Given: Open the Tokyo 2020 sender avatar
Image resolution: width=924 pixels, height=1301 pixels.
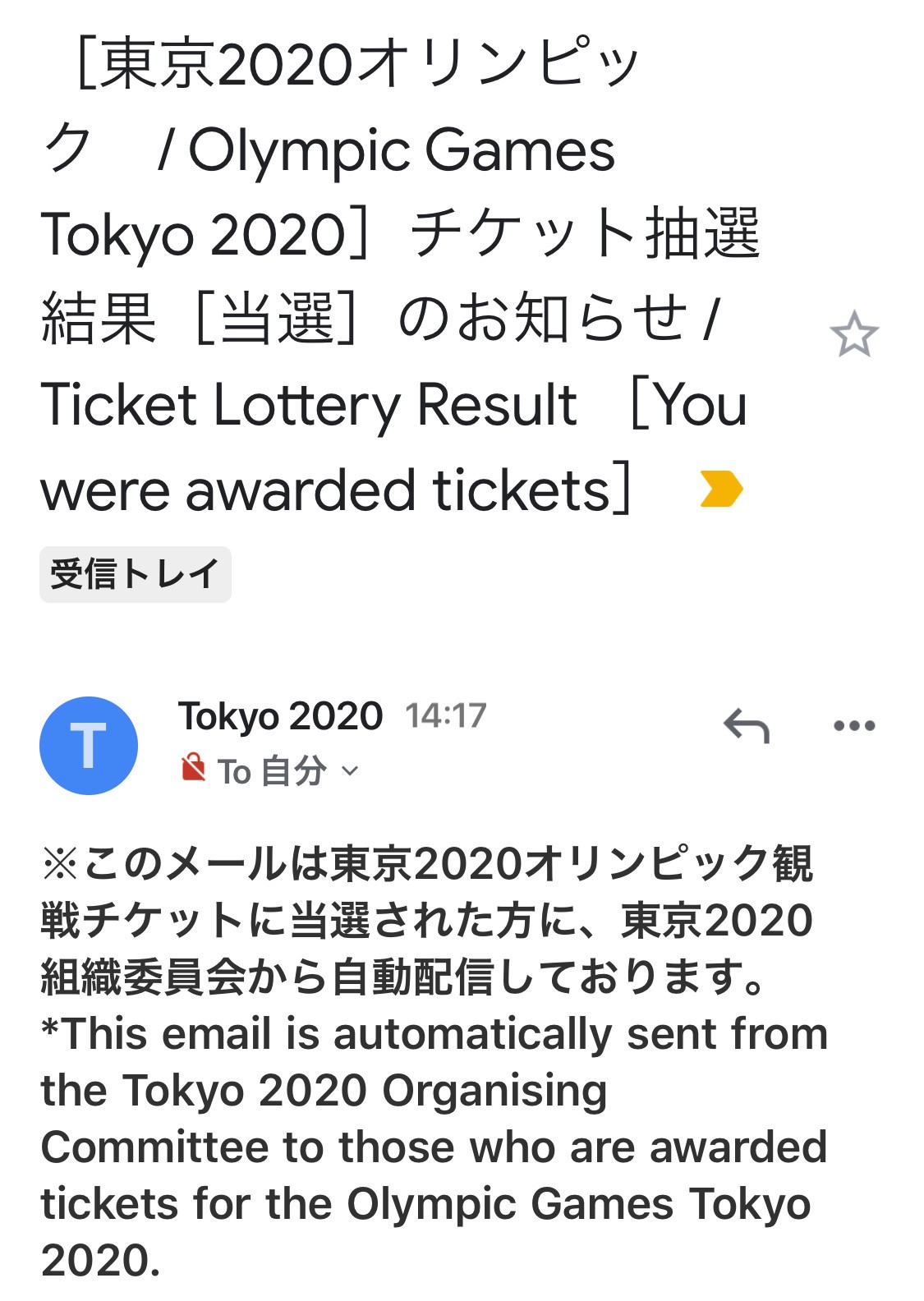Looking at the screenshot, I should point(89,746).
